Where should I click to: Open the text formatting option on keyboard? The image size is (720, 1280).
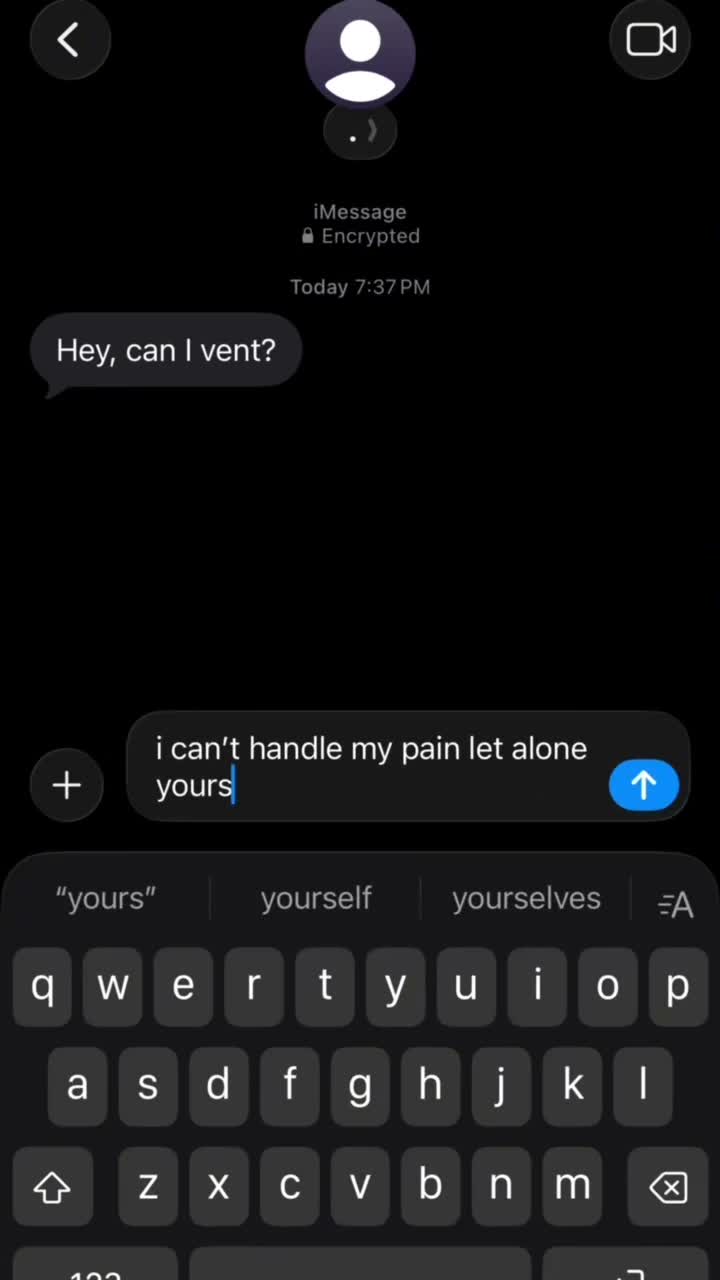pos(676,904)
